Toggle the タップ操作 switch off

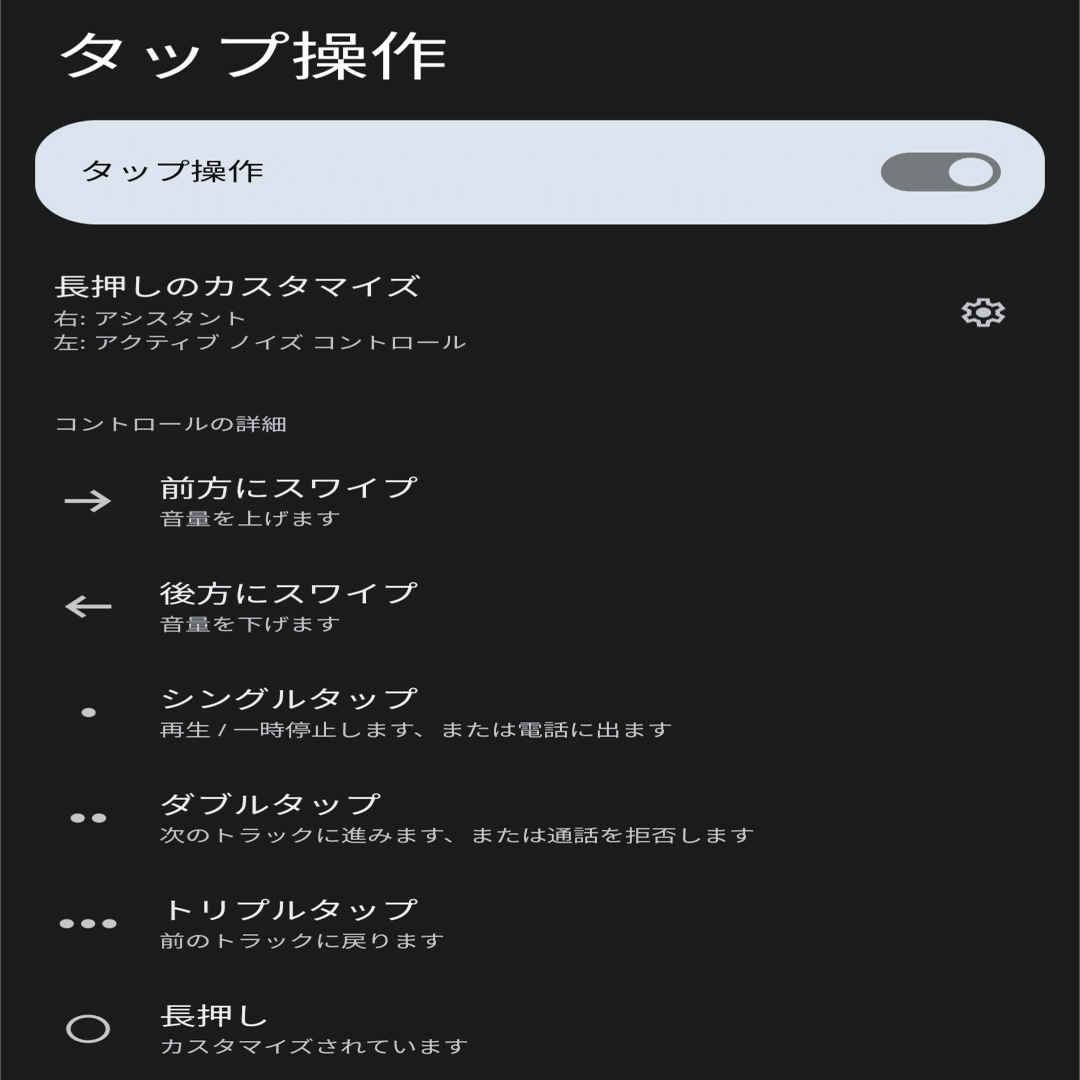pyautogui.click(x=940, y=172)
